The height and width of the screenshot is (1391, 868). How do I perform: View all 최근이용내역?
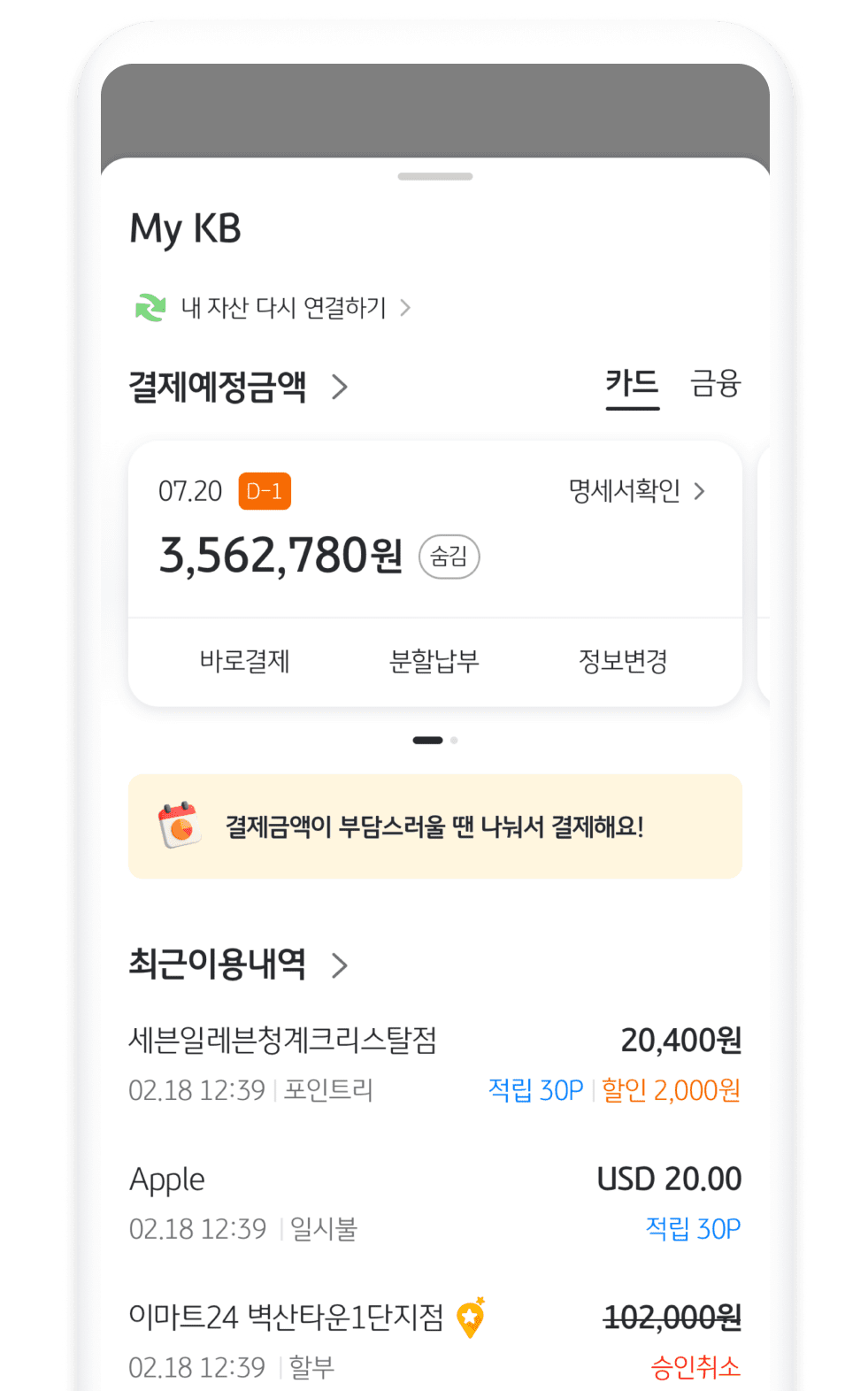click(x=237, y=964)
